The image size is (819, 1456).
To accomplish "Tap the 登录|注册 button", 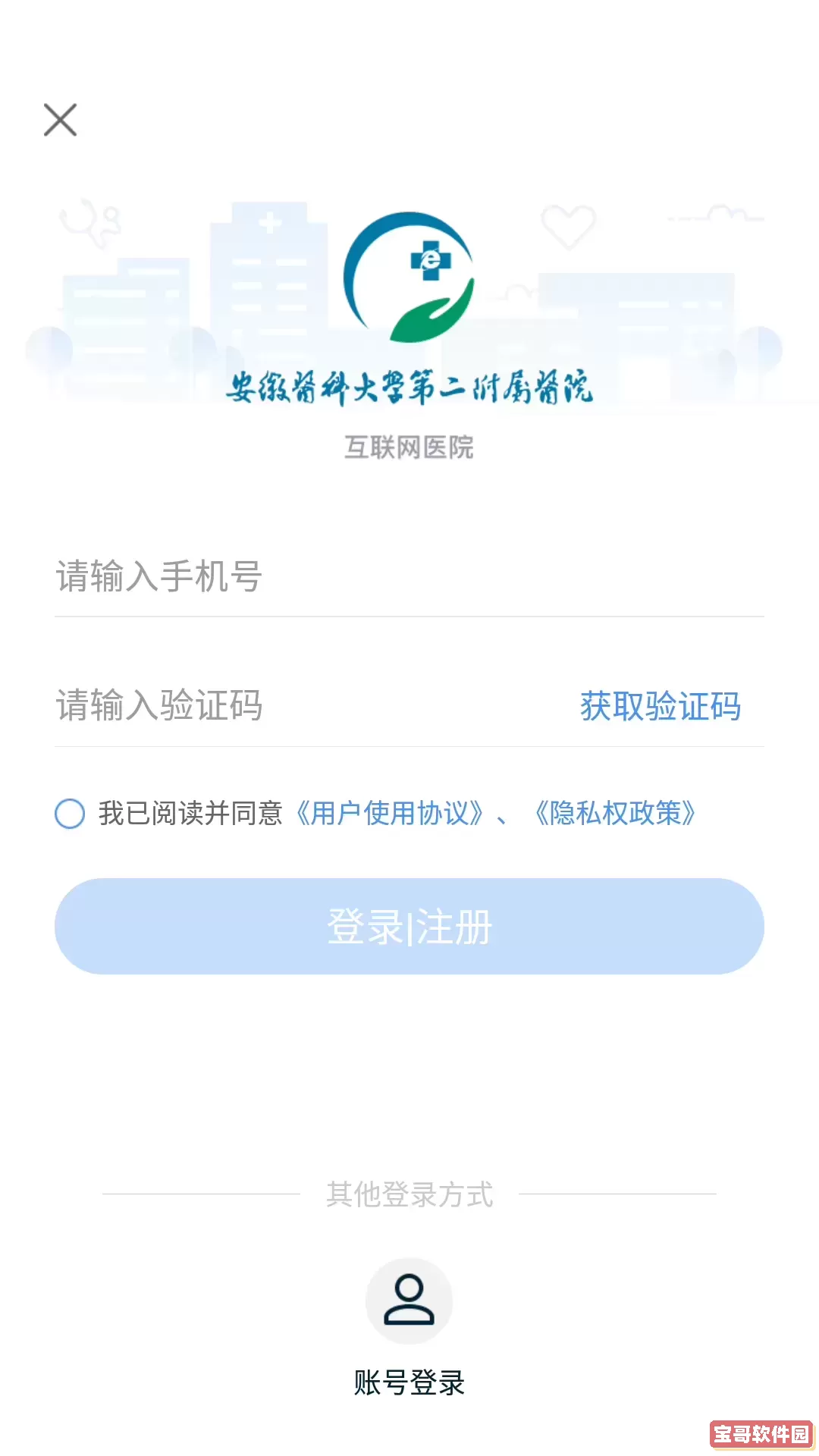I will pyautogui.click(x=409, y=926).
